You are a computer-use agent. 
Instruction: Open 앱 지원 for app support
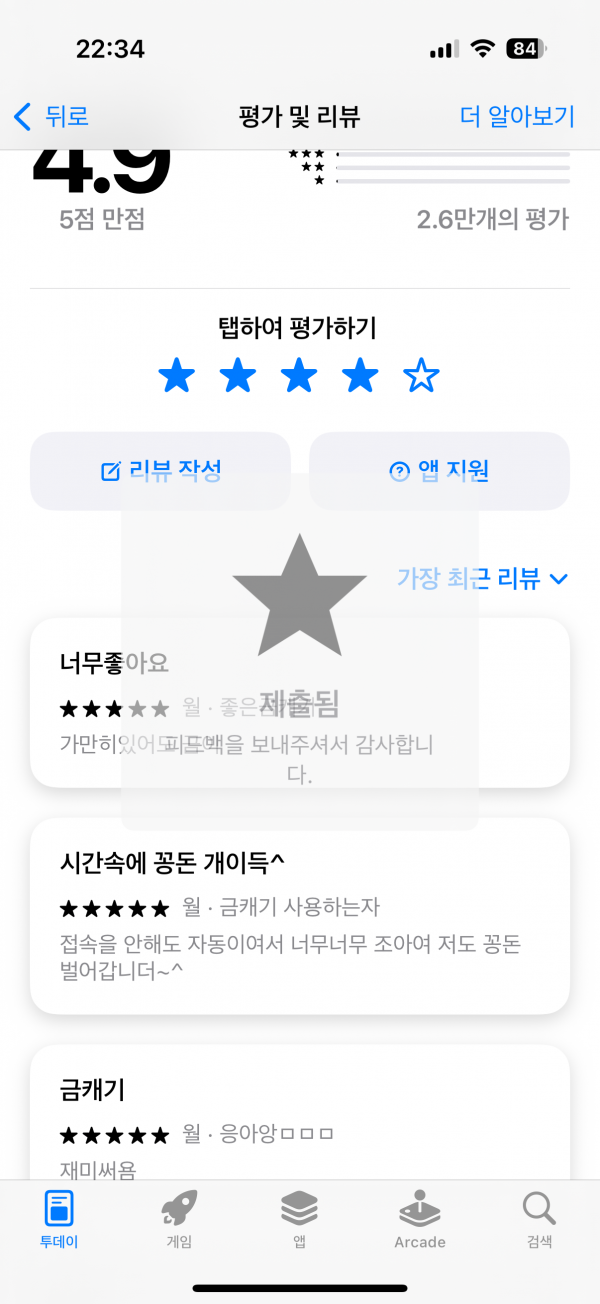coord(439,471)
